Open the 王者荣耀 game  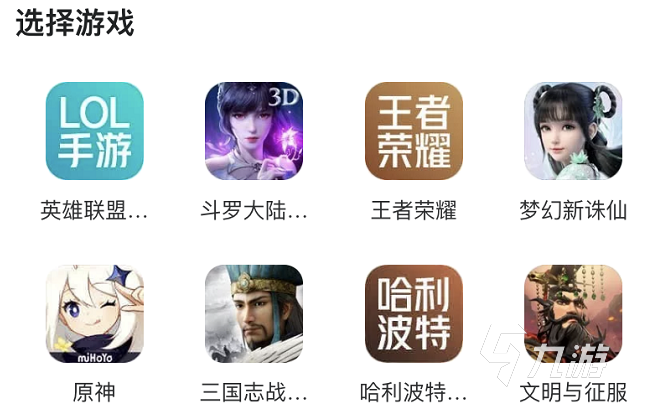coord(414,131)
